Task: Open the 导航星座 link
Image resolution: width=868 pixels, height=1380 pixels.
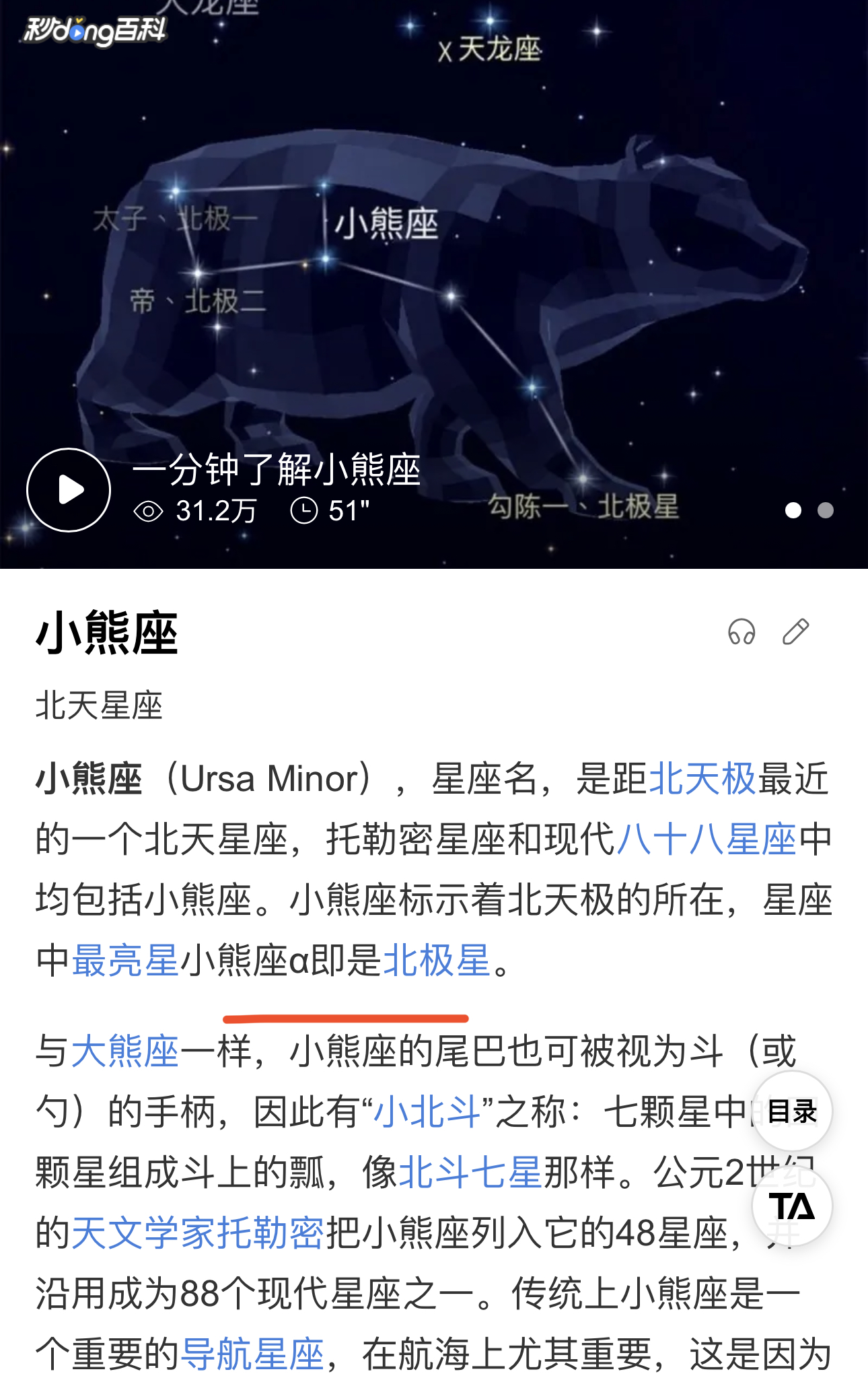Action: (x=253, y=1354)
